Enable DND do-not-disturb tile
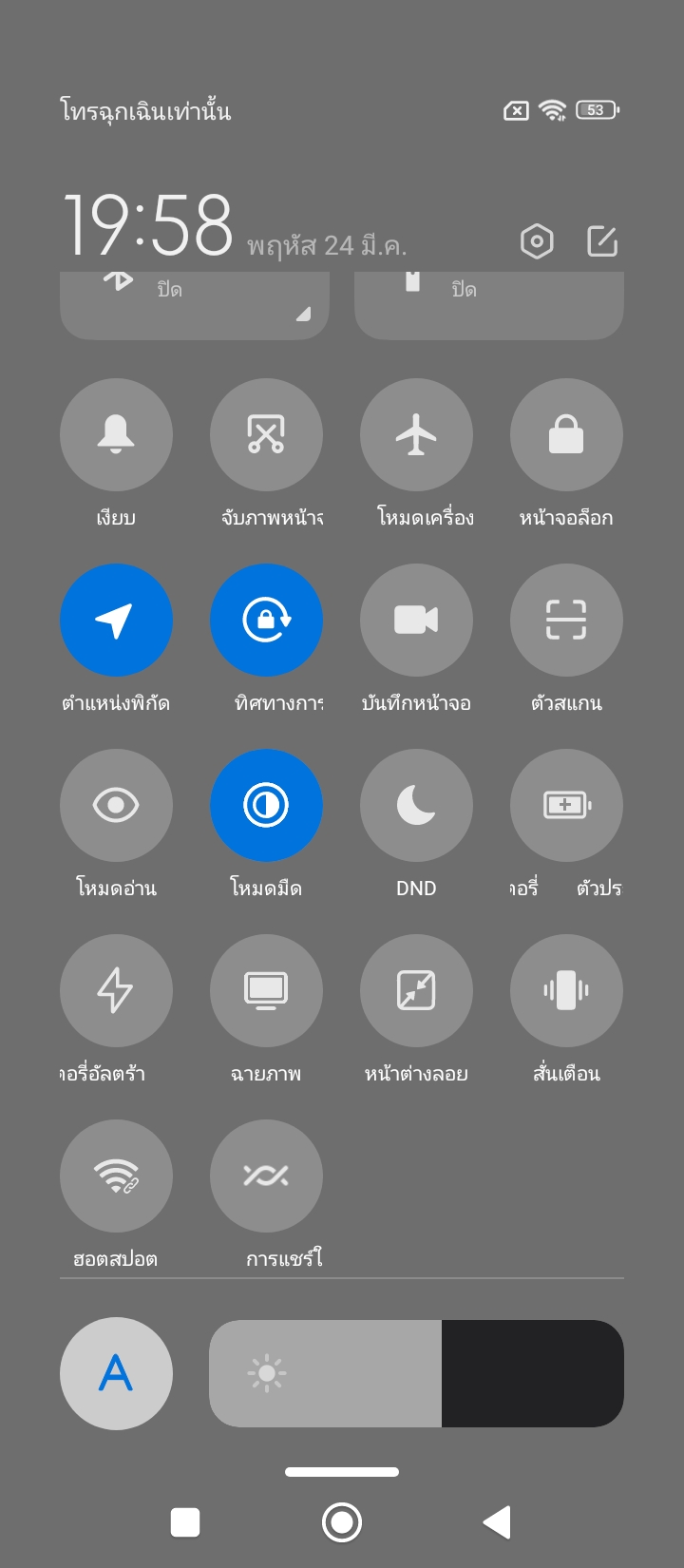The width and height of the screenshot is (684, 1568). coord(416,805)
